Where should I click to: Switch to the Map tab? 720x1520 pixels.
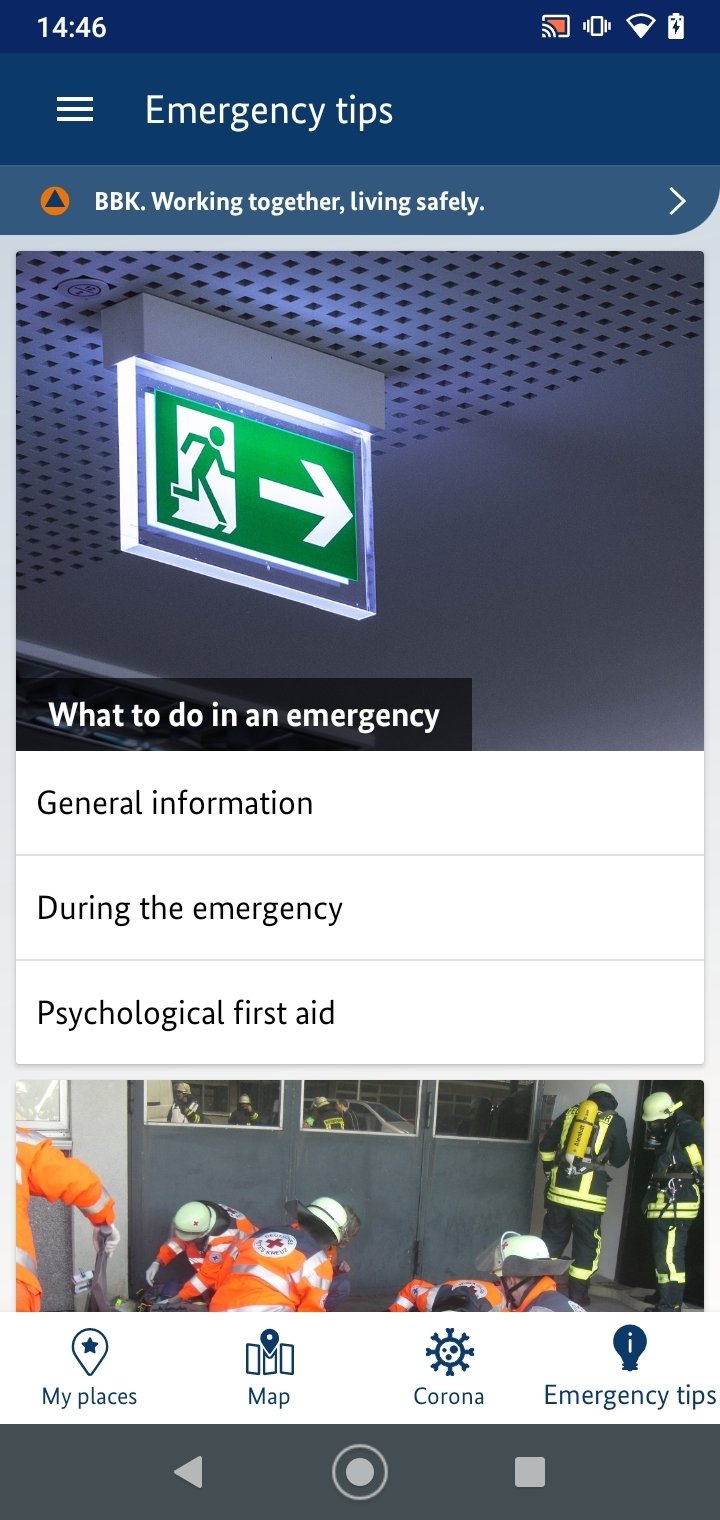269,1368
